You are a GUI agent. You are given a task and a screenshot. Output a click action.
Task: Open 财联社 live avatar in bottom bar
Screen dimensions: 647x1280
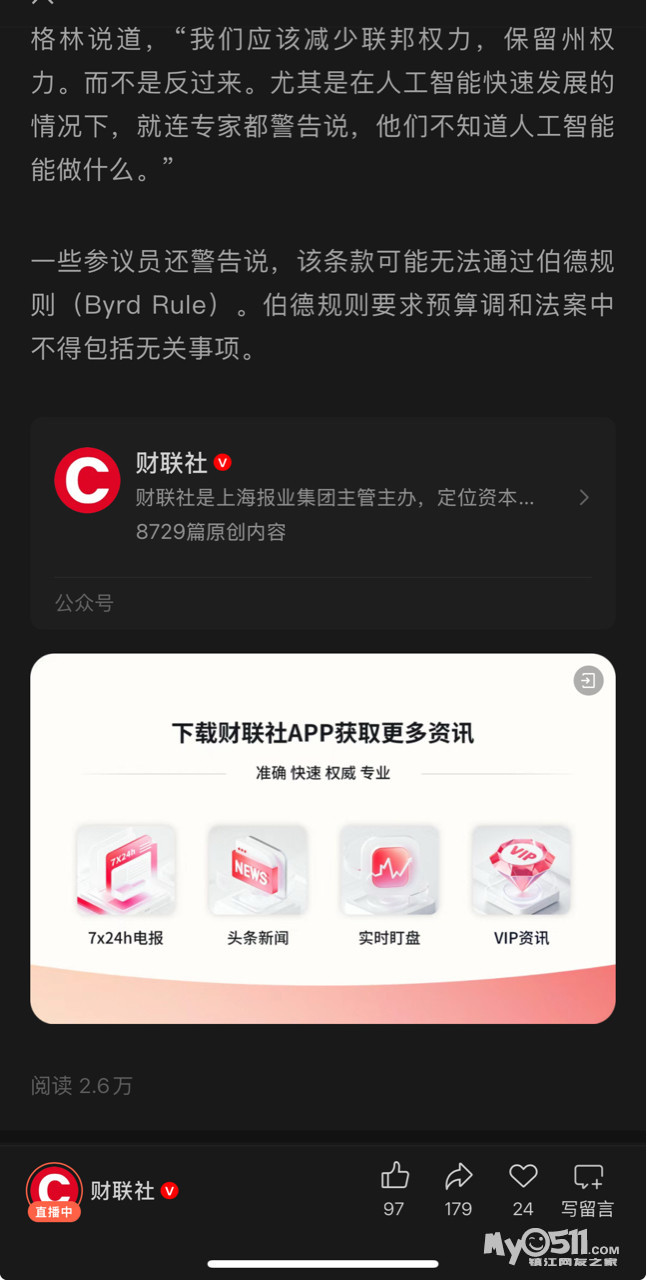point(54,1189)
